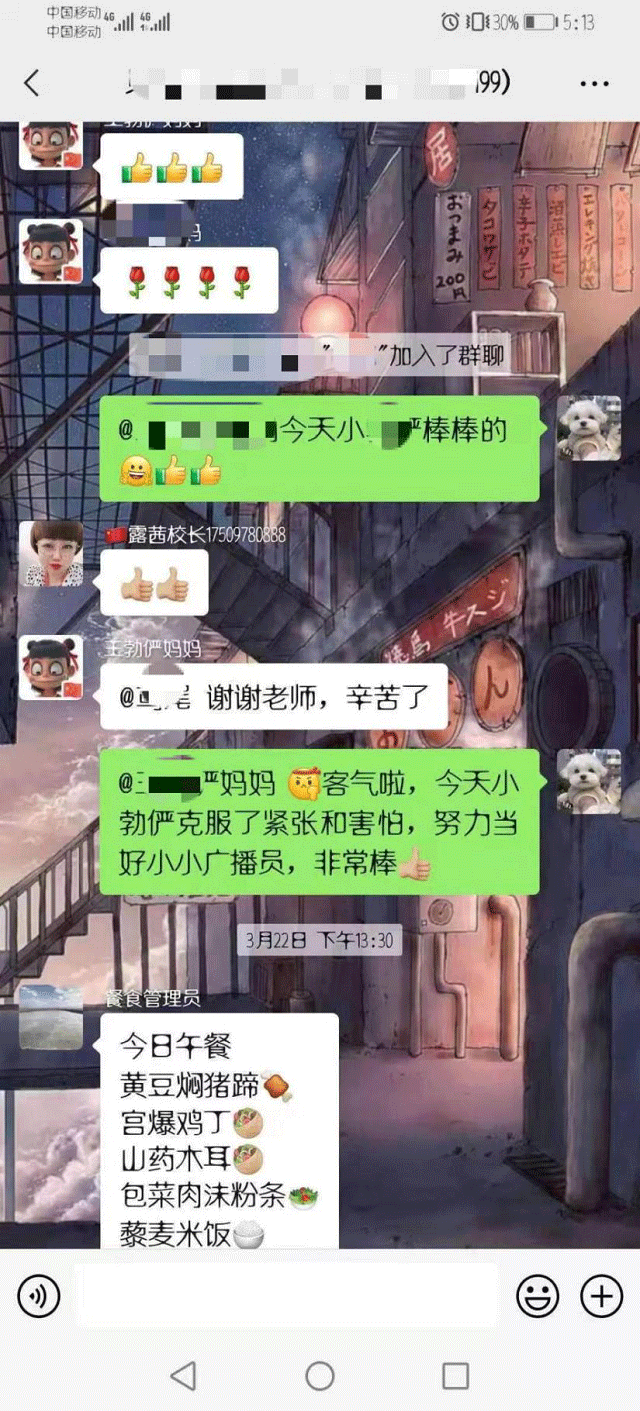Open recent apps with the square button
The height and width of the screenshot is (1411, 640).
455,1376
